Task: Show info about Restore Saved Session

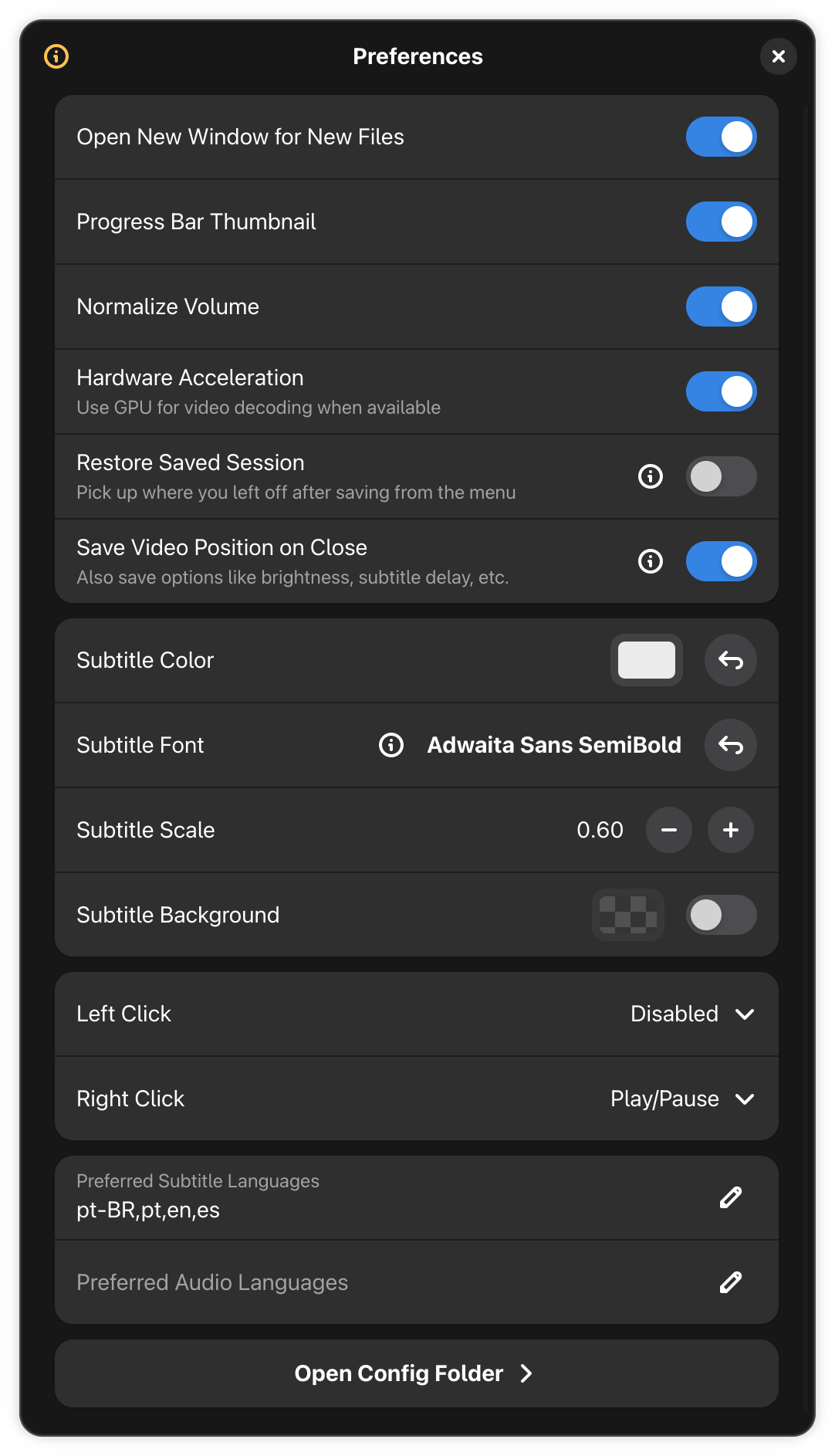Action: click(651, 476)
